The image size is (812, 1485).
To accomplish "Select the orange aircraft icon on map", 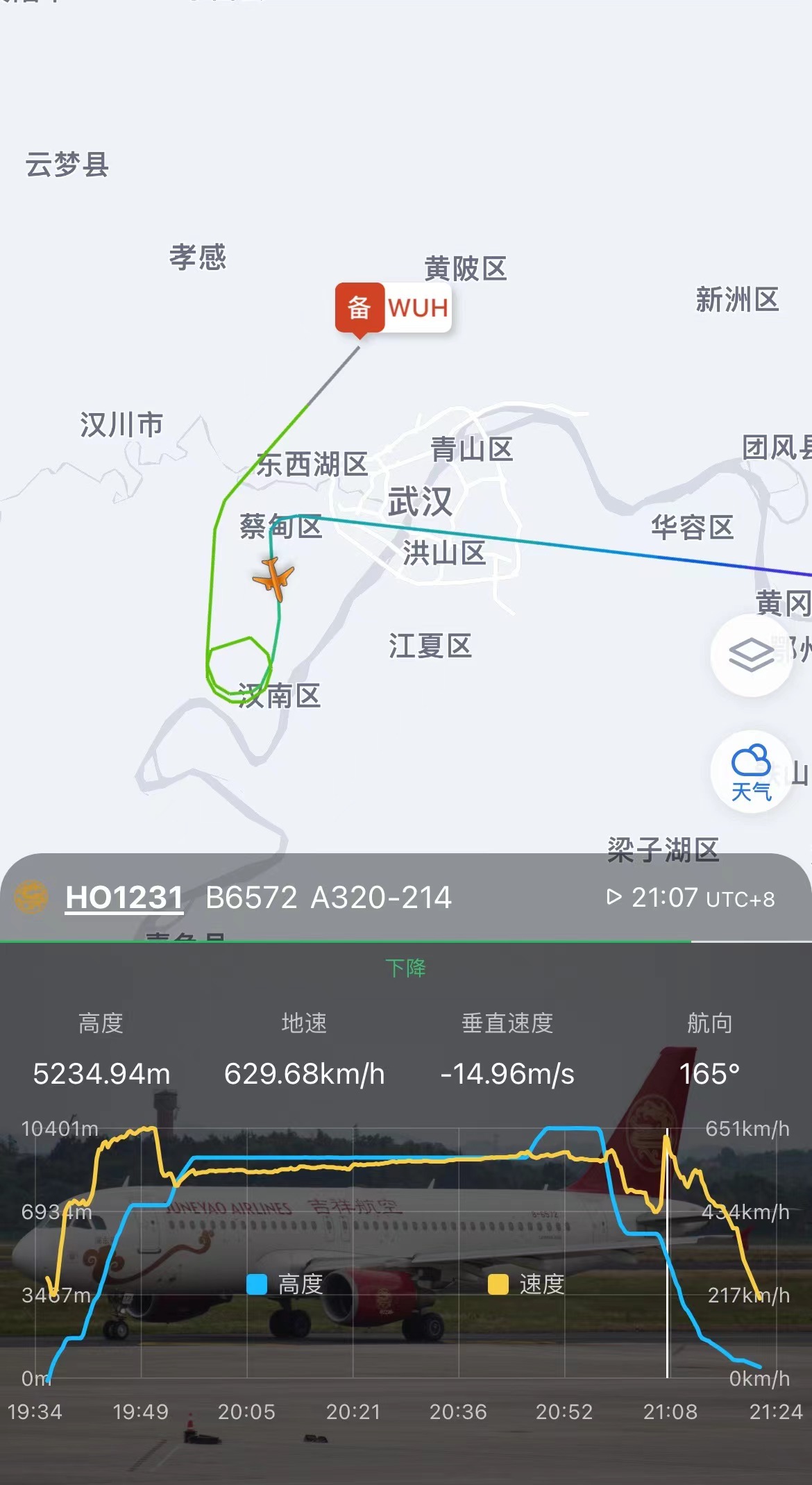I will pyautogui.click(x=275, y=577).
